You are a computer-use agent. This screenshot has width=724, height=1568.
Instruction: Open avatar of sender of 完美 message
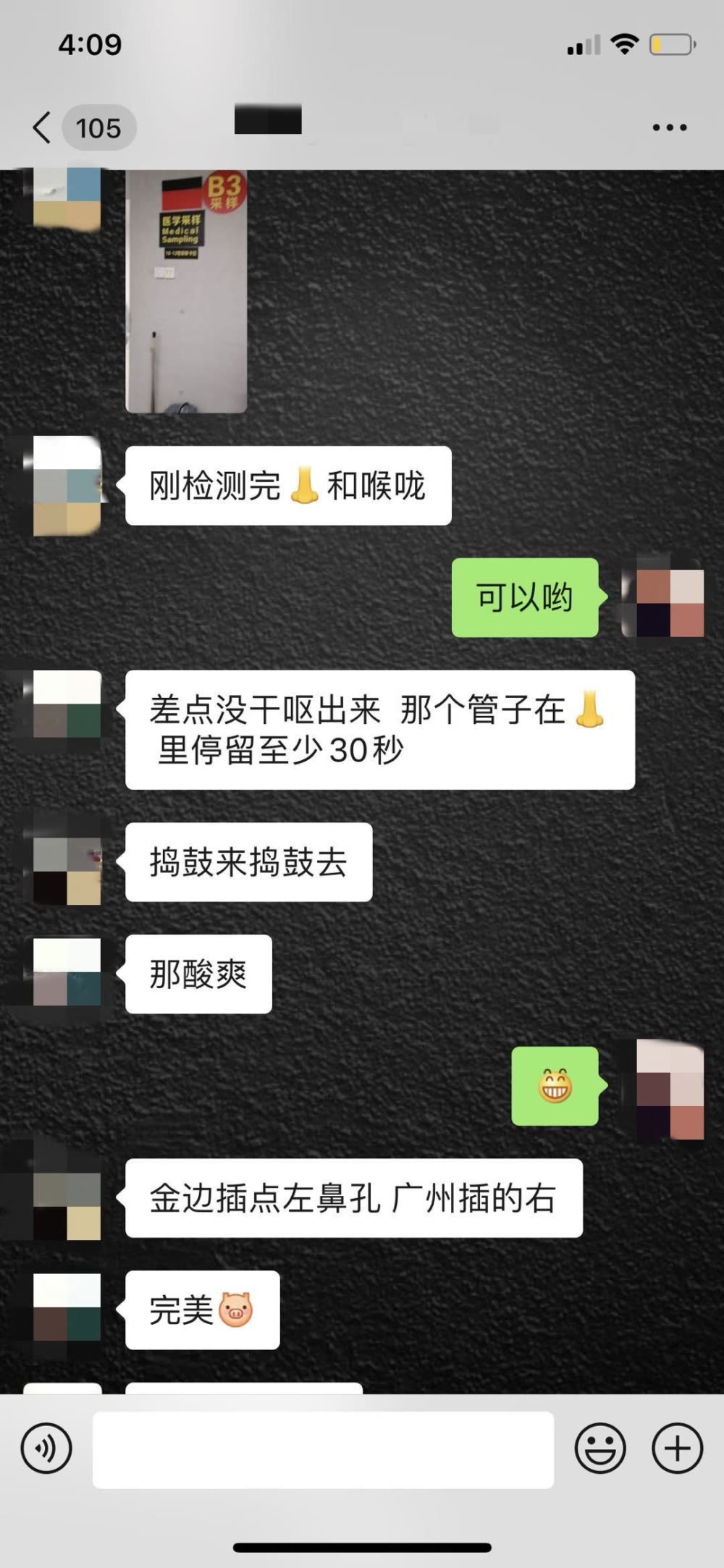click(67, 1307)
